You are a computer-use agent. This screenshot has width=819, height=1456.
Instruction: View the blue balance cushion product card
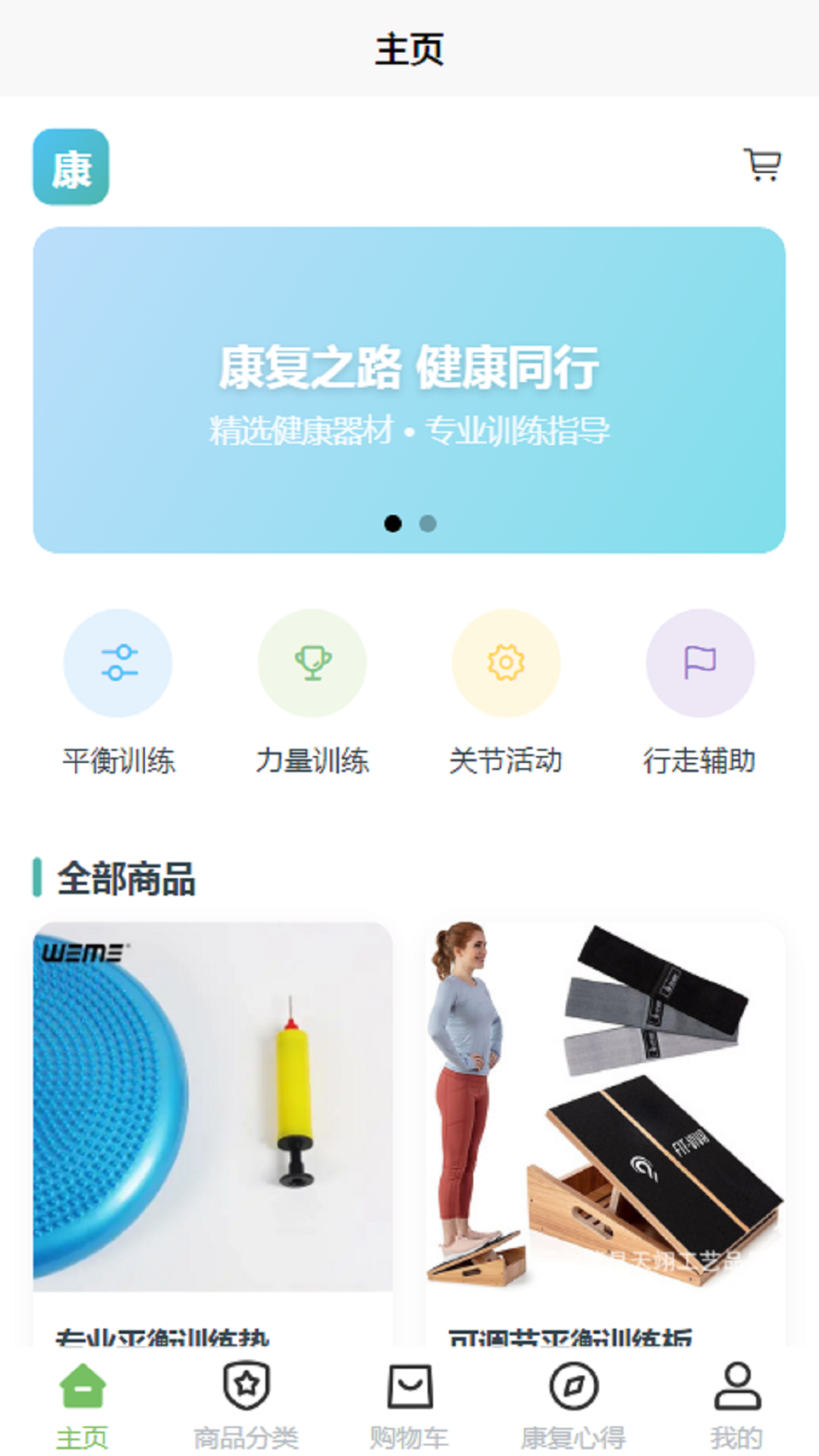point(213,1107)
